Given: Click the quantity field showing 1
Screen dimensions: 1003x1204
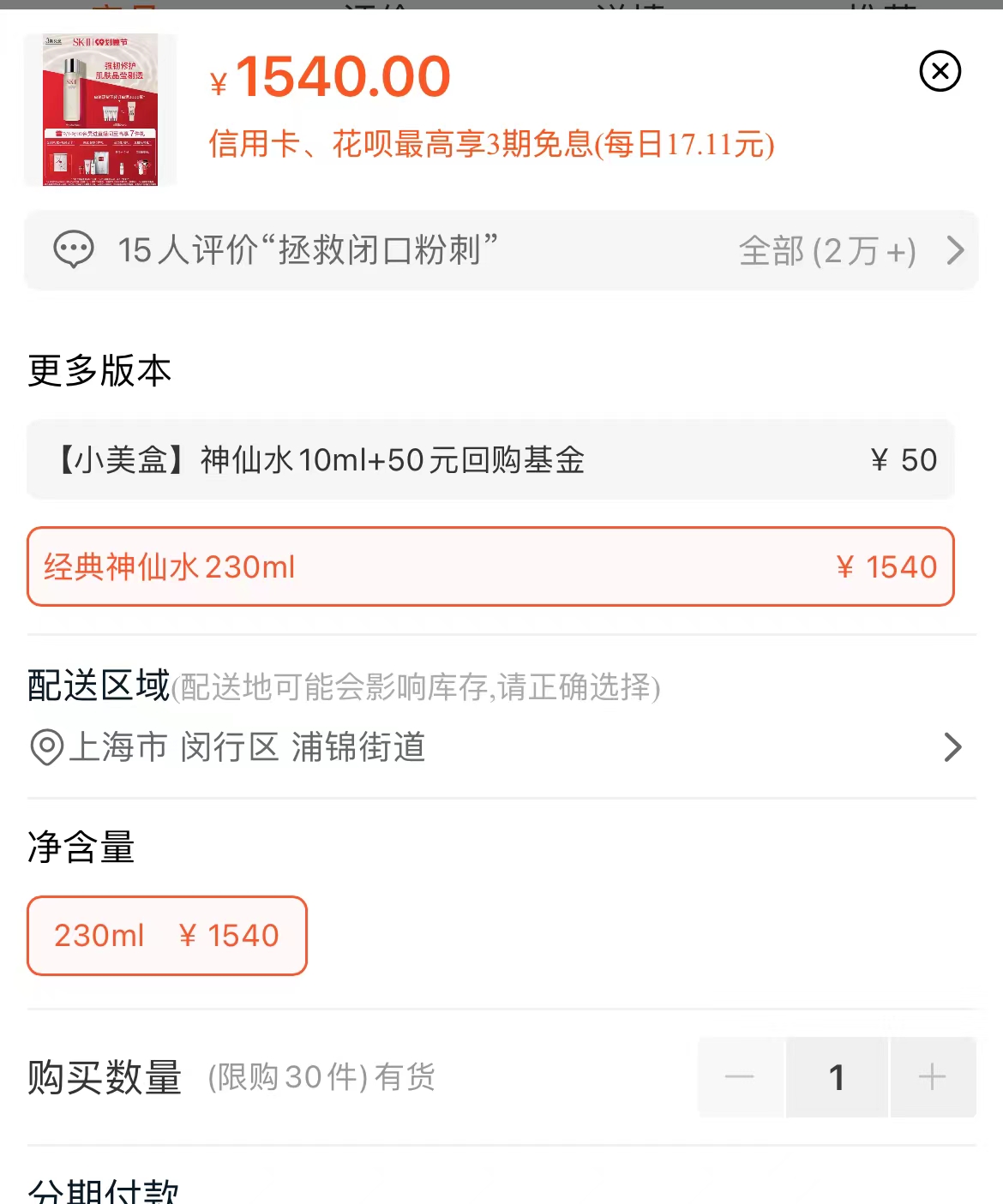Looking at the screenshot, I should 837,1077.
